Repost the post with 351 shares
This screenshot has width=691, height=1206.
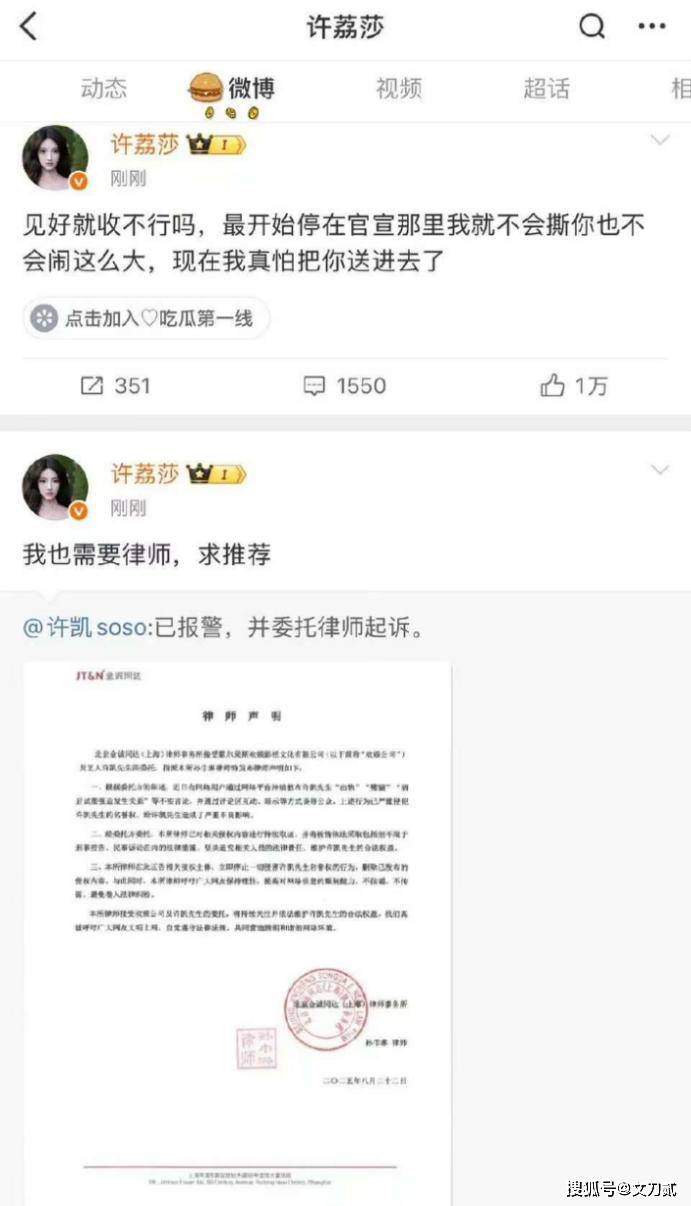point(115,386)
